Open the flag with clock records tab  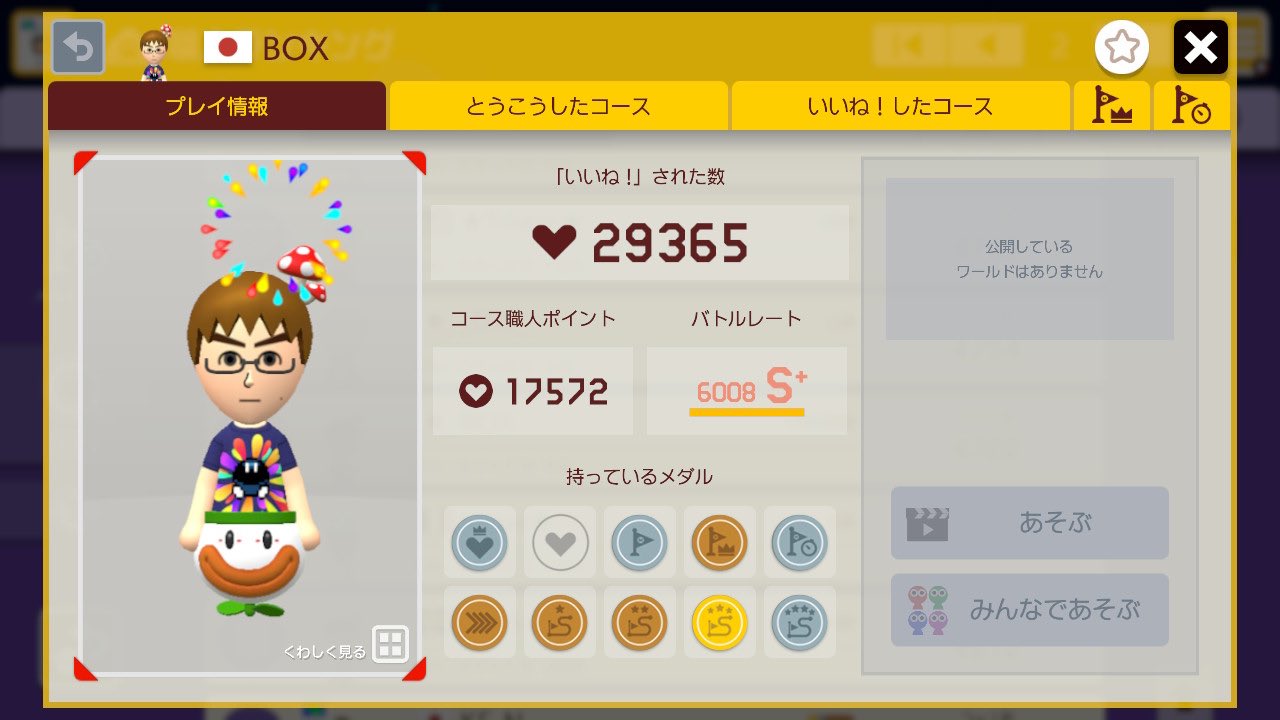coord(1191,106)
